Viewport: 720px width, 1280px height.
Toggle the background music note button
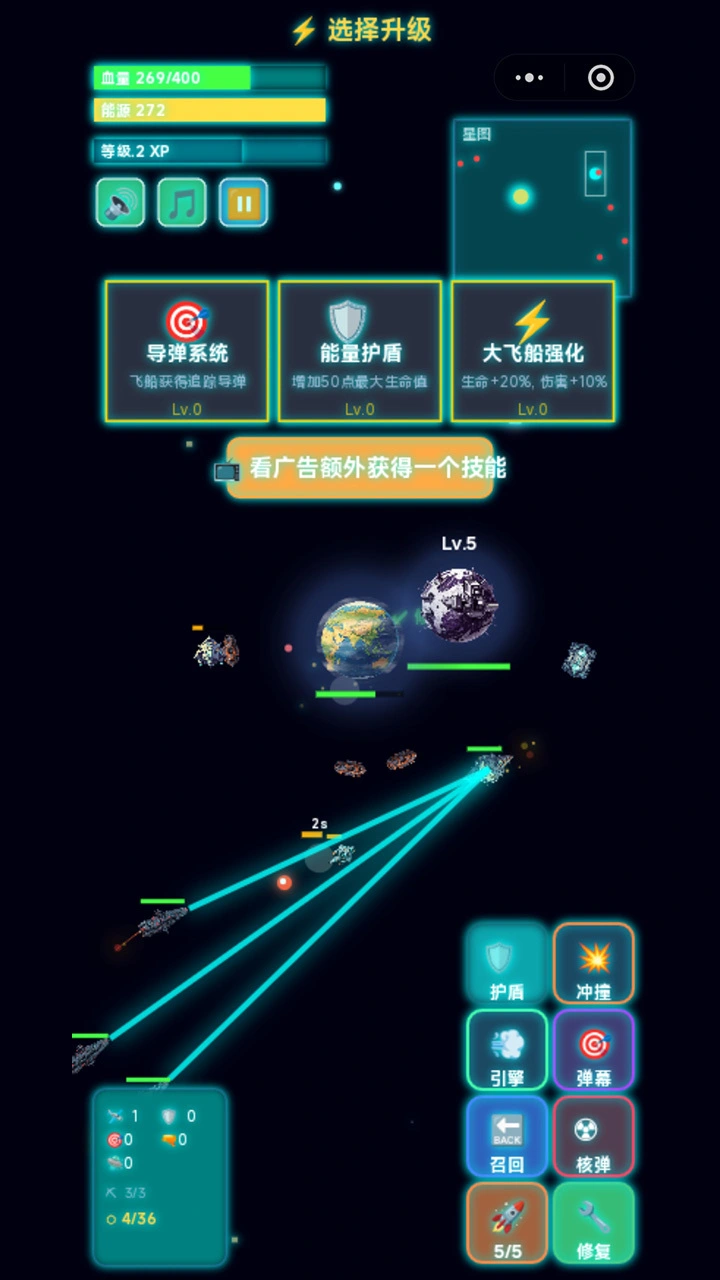pyautogui.click(x=182, y=203)
